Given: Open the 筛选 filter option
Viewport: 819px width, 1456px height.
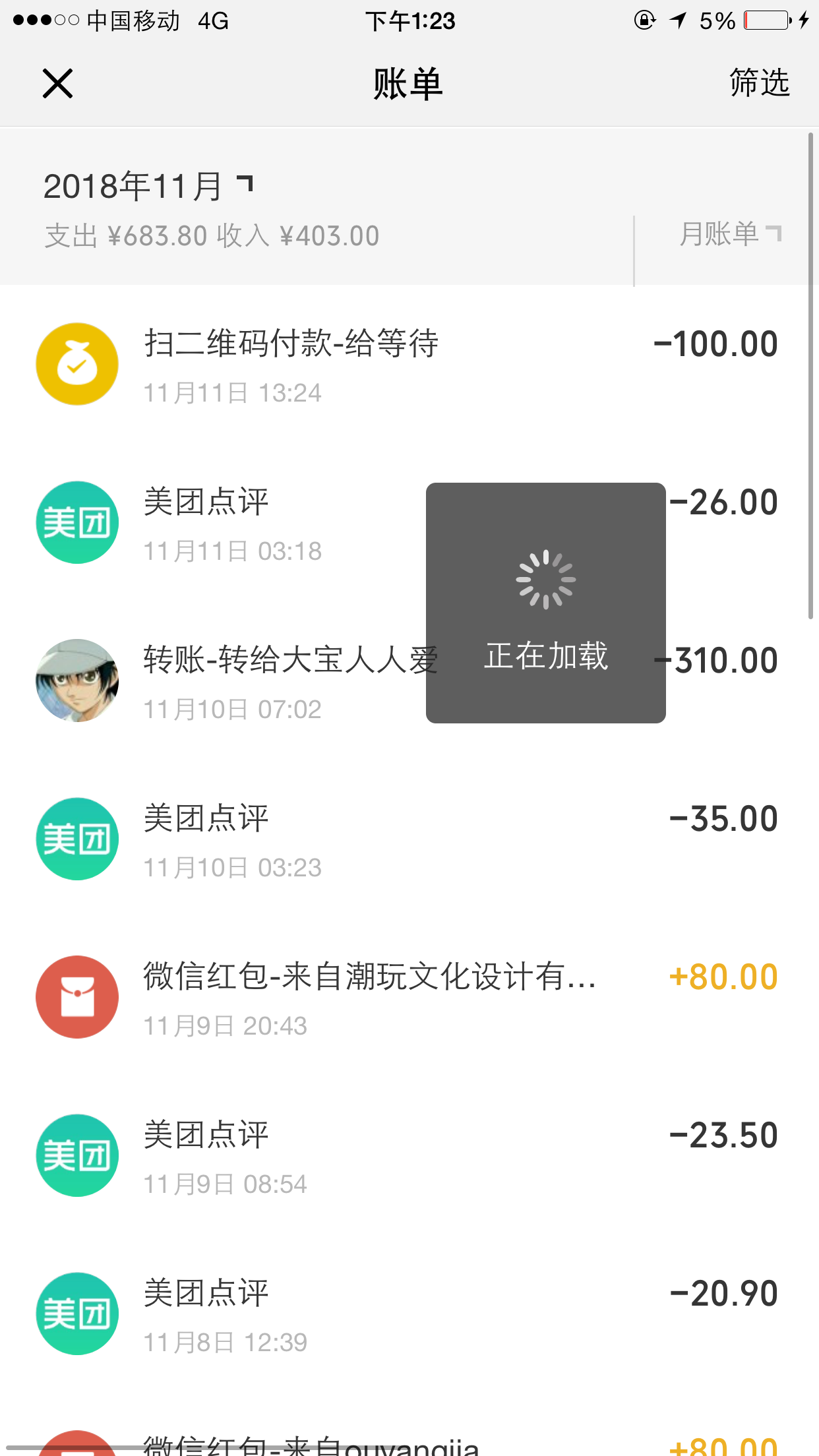Looking at the screenshot, I should click(x=759, y=83).
